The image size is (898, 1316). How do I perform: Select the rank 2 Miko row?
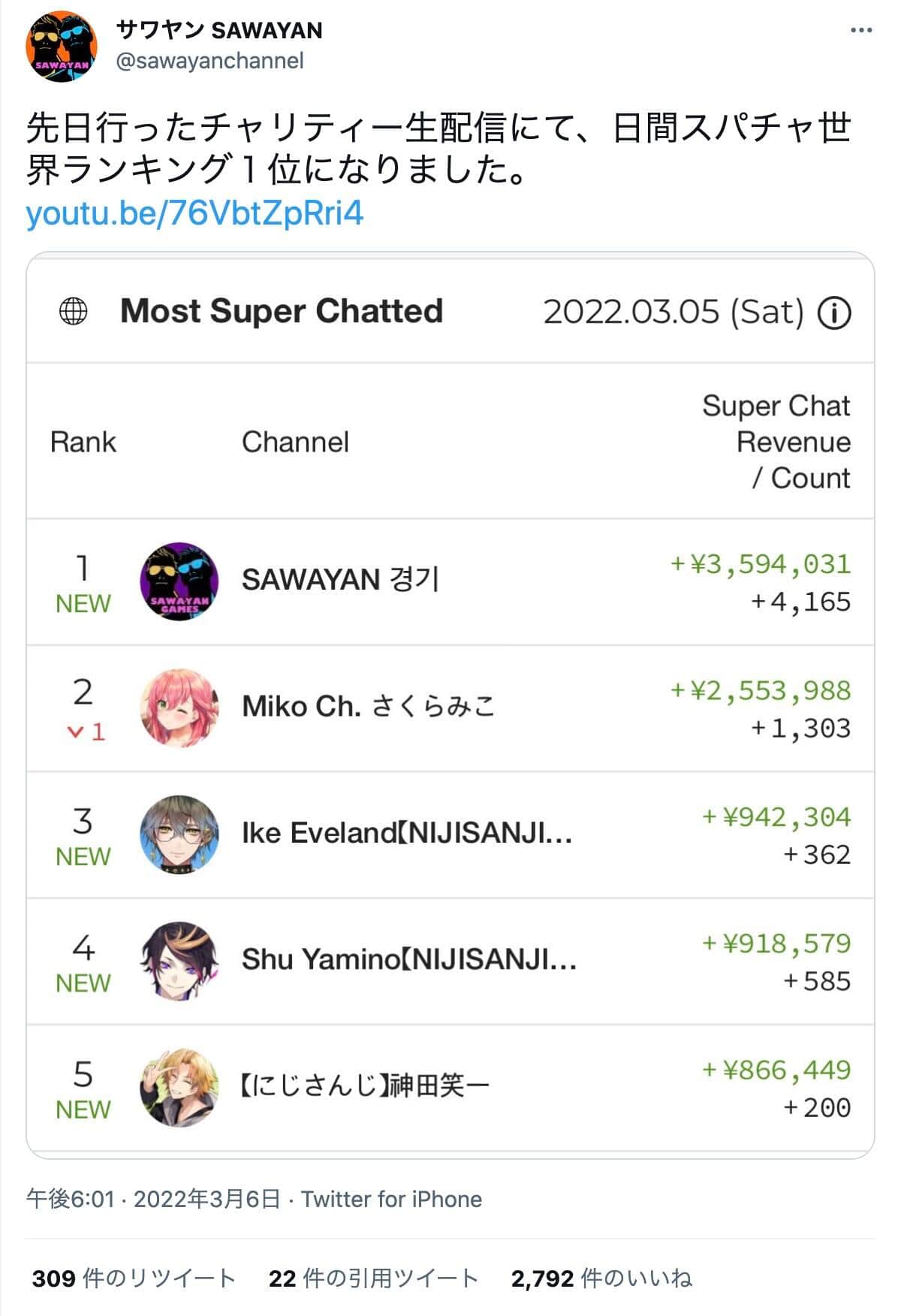(x=449, y=709)
